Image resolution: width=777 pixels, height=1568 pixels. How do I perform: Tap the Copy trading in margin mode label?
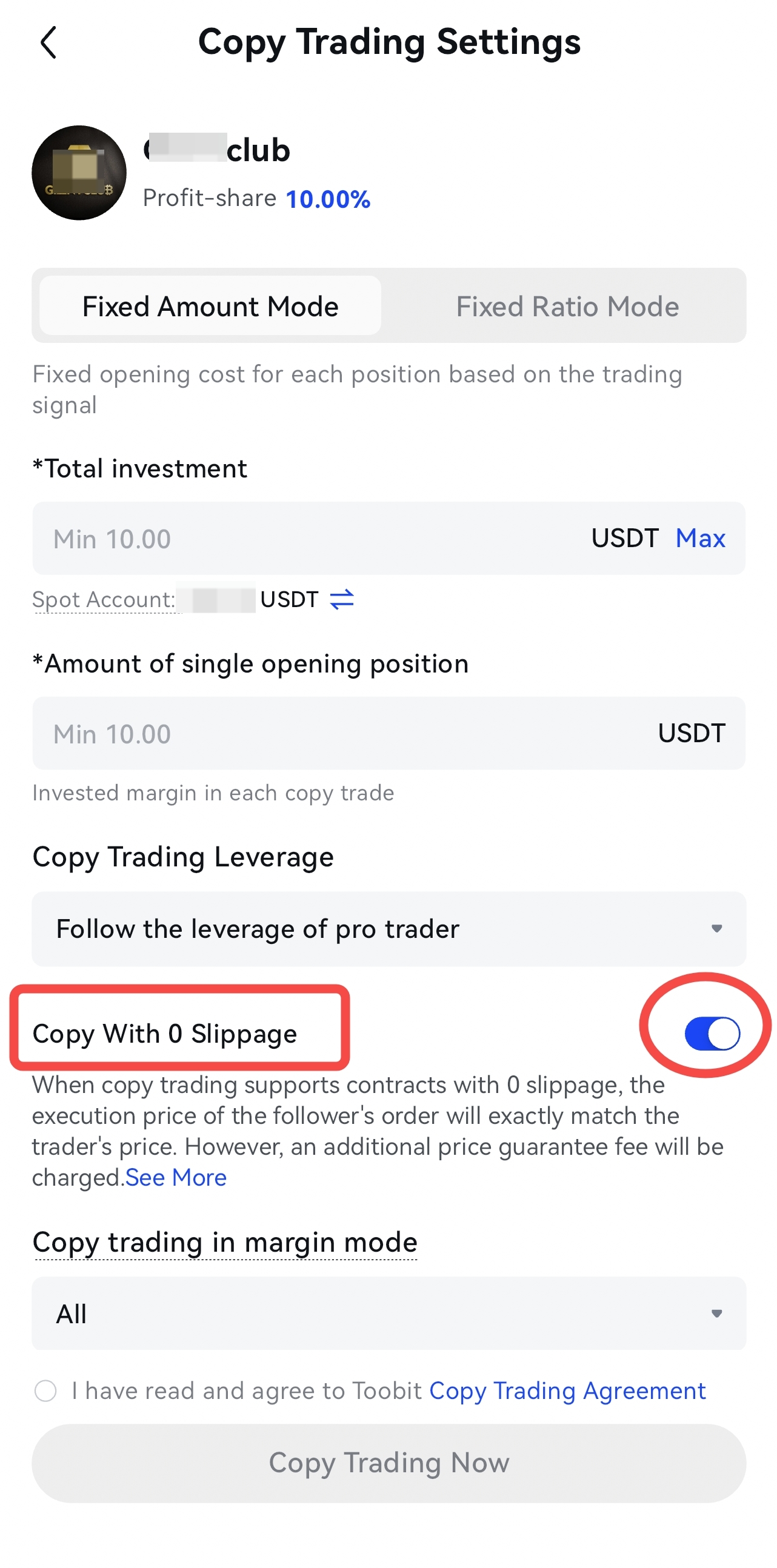[225, 1243]
